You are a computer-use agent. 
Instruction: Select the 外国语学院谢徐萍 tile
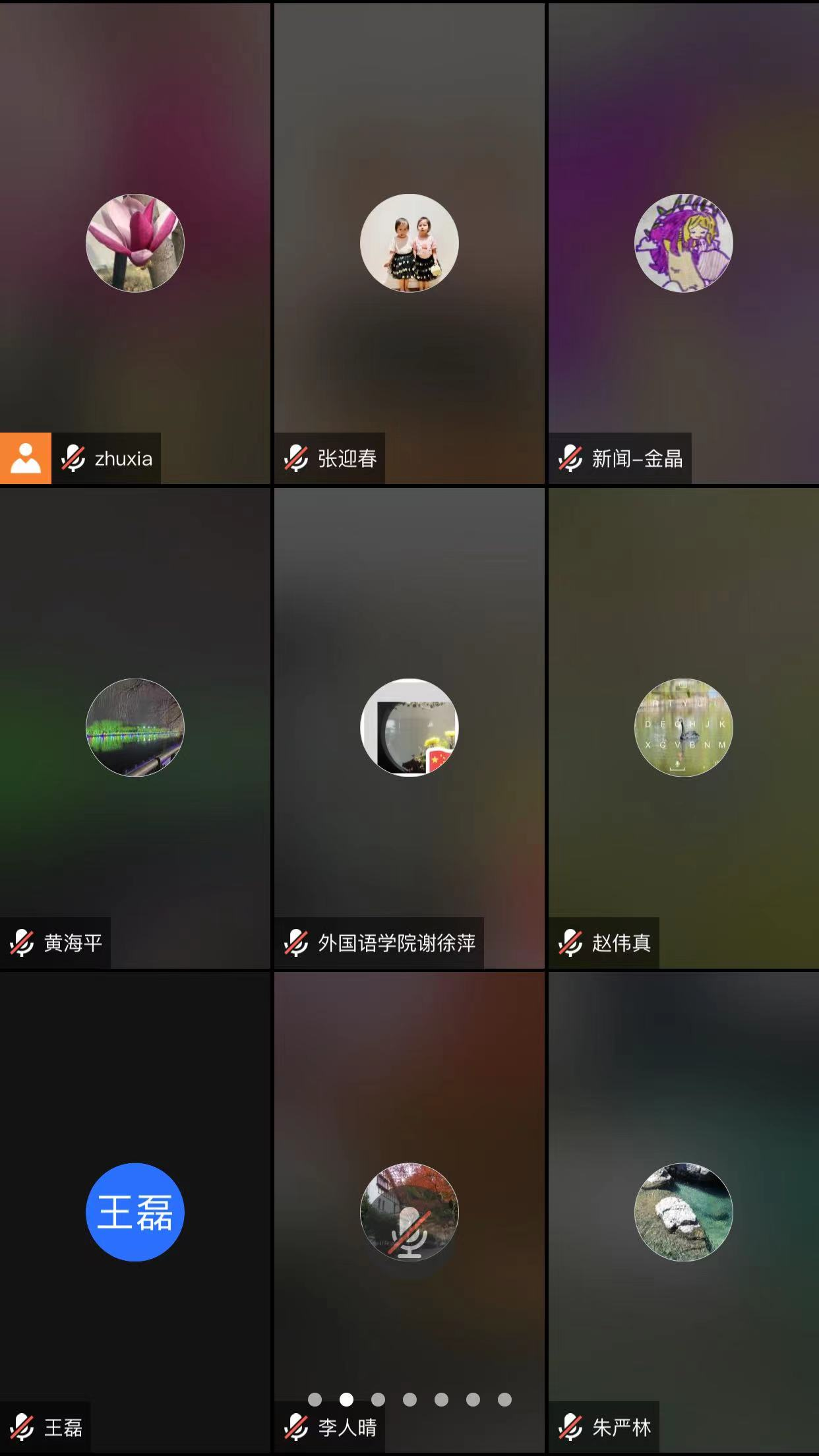(x=409, y=727)
